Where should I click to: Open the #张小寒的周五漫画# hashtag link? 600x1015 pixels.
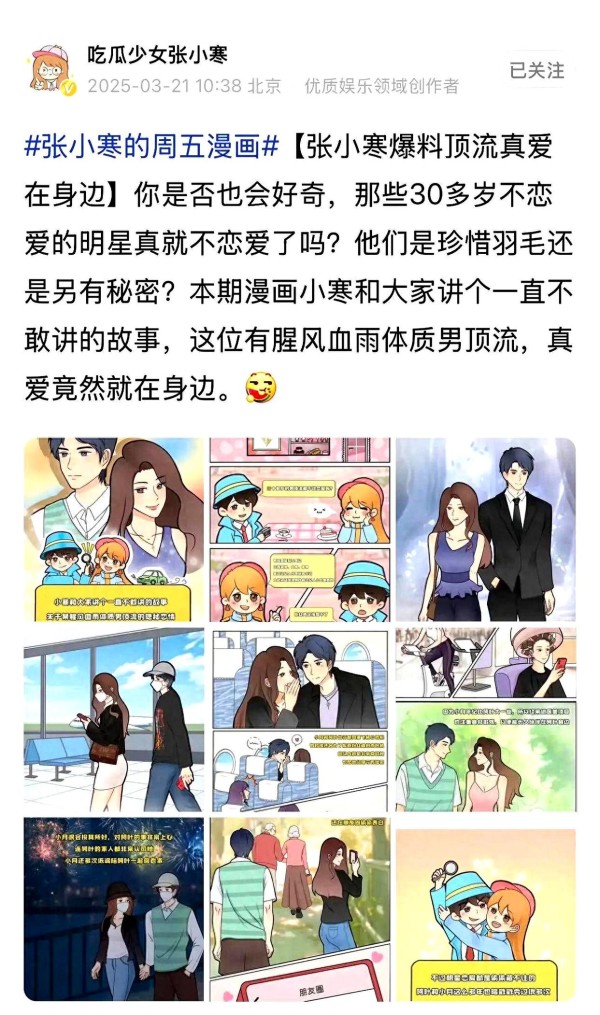(150, 147)
